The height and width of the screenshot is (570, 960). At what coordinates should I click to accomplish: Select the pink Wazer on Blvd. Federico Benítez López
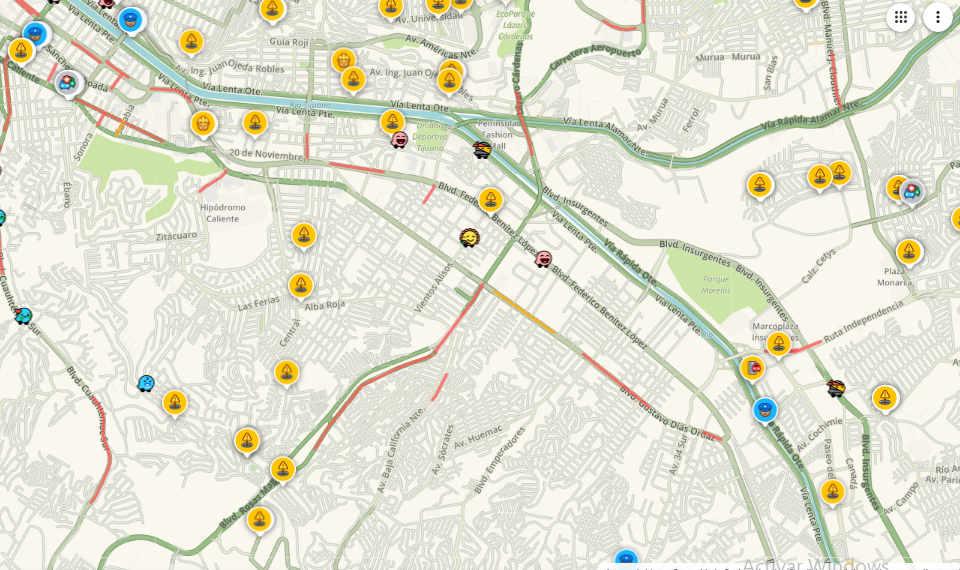pyautogui.click(x=543, y=259)
